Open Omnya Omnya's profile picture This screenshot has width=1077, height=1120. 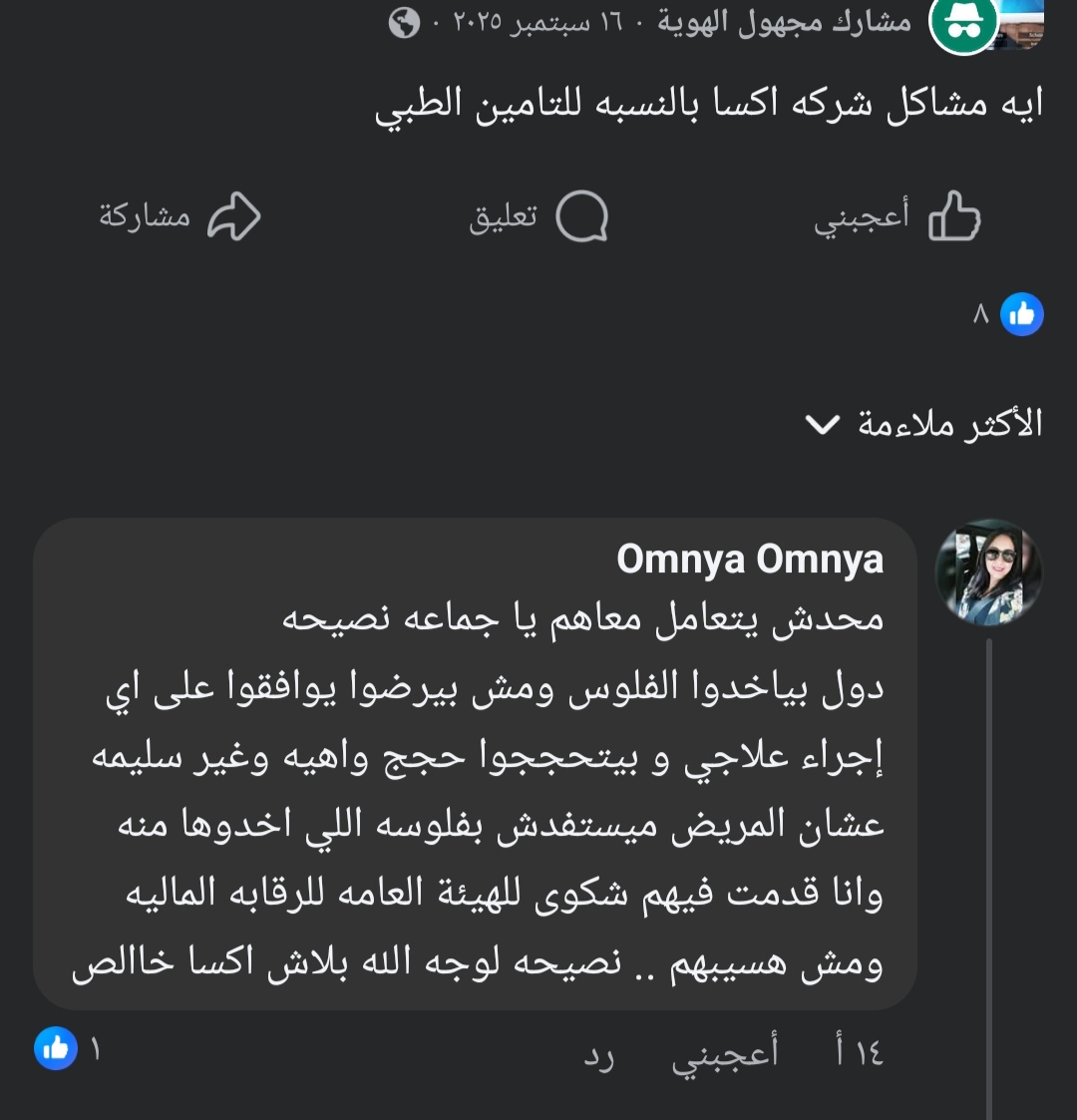click(x=987, y=571)
